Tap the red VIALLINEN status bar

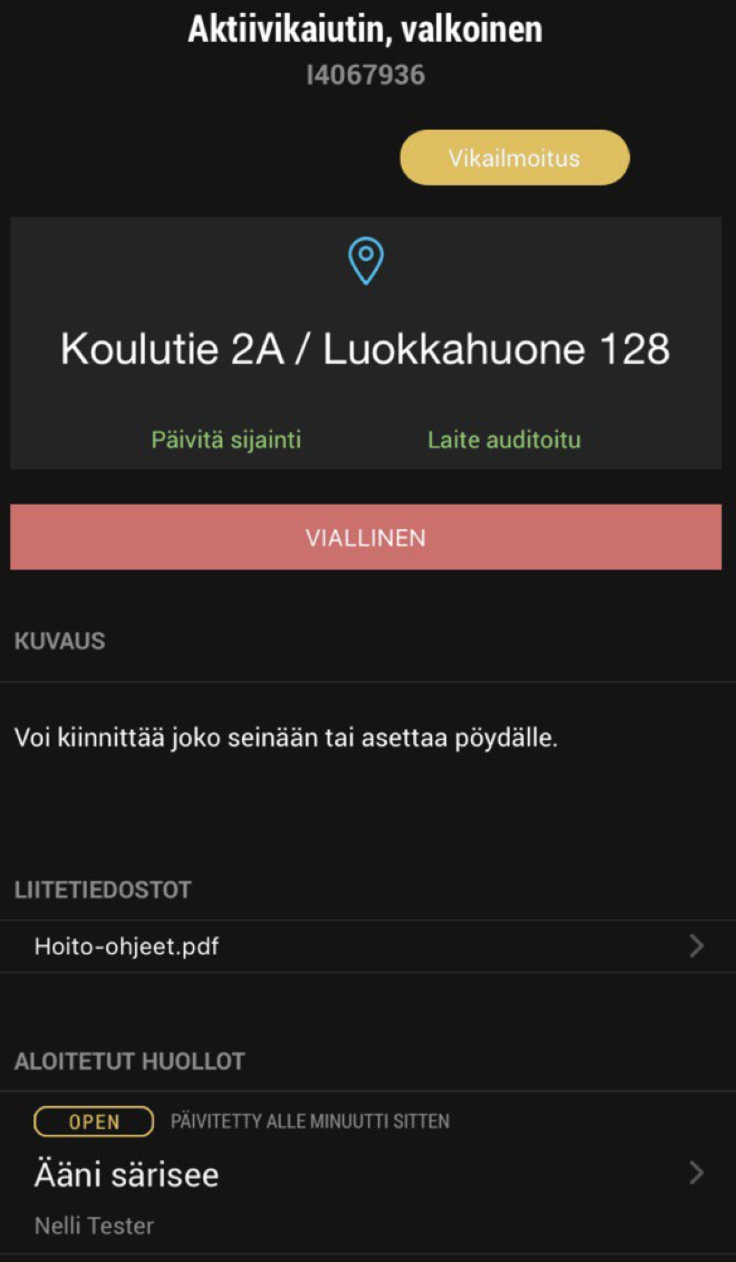pyautogui.click(x=366, y=538)
